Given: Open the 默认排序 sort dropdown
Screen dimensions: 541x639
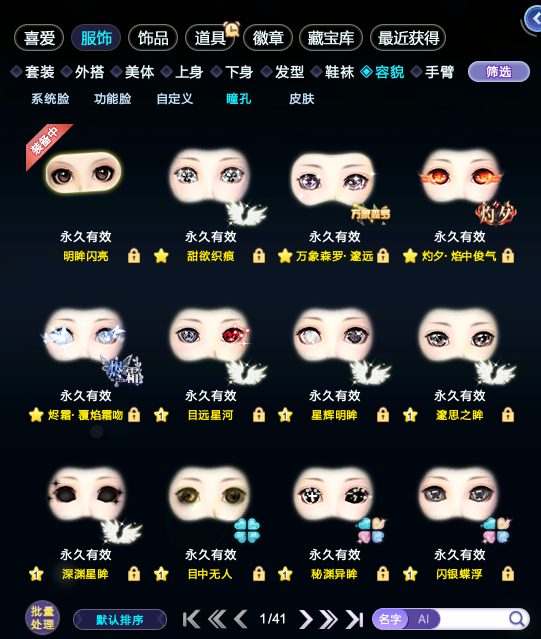Looking at the screenshot, I should pyautogui.click(x=120, y=620).
